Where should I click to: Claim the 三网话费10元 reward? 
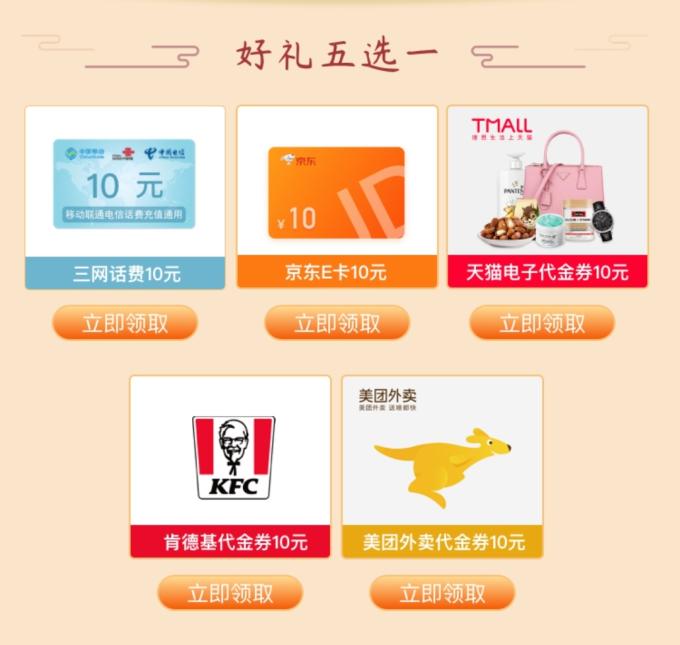click(x=125, y=323)
